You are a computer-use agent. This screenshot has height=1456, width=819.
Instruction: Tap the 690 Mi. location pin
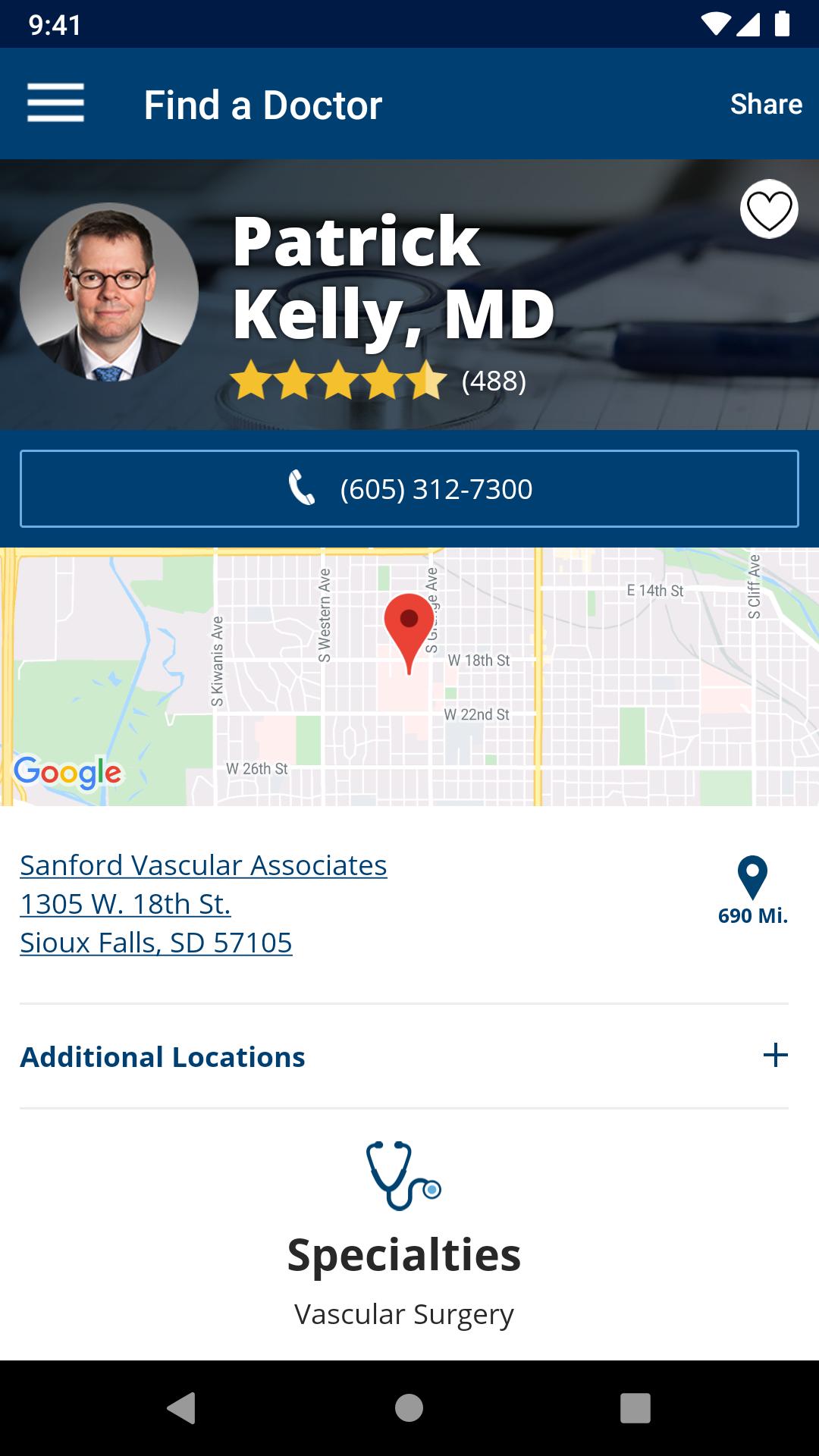(x=753, y=891)
